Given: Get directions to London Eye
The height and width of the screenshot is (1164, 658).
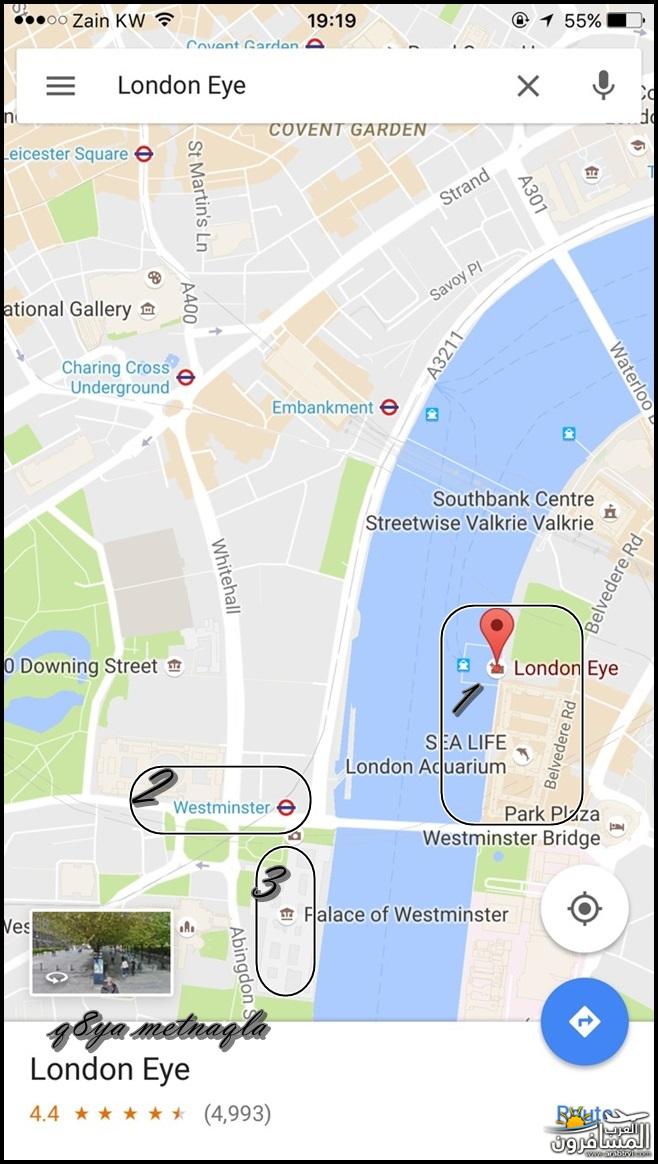Looking at the screenshot, I should pos(584,1021).
